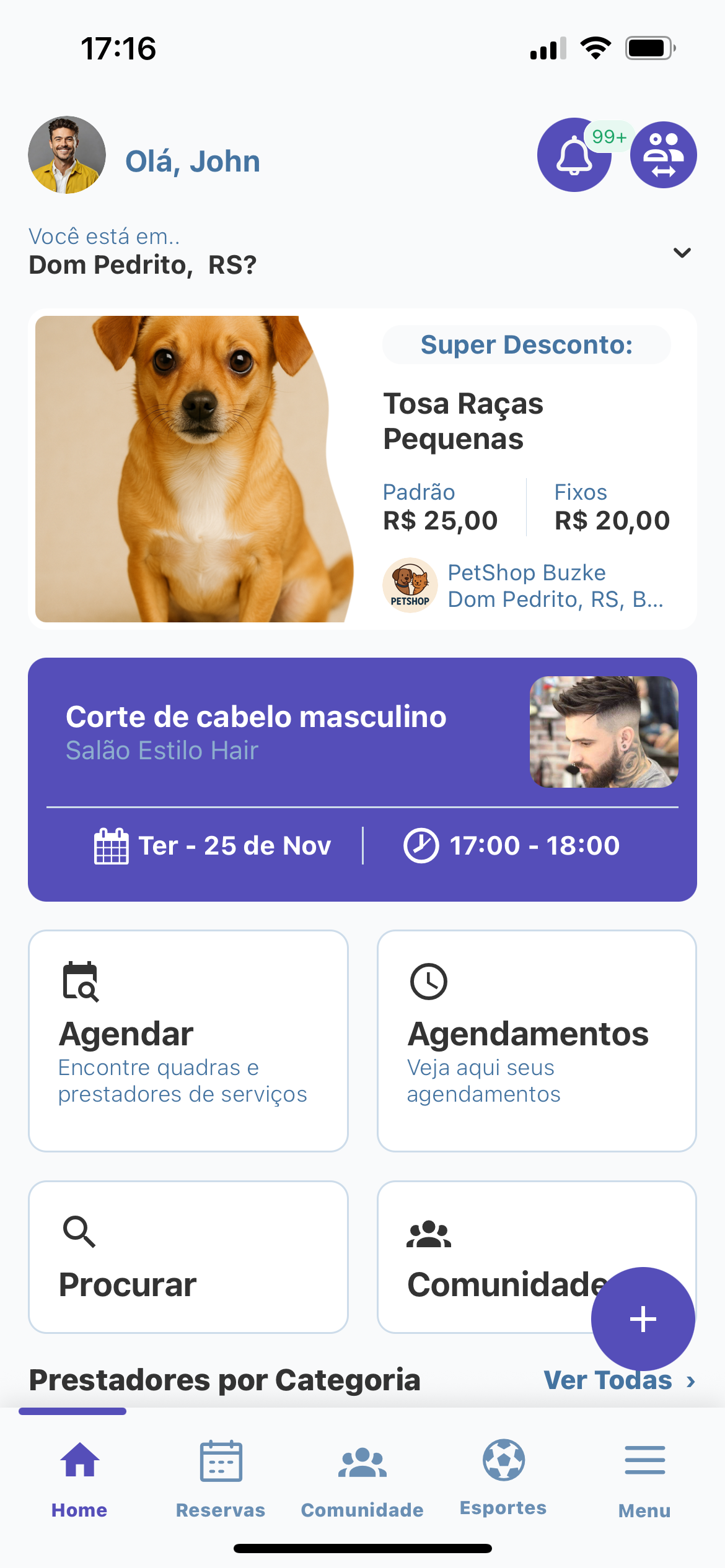Tap the switch profile icon
The width and height of the screenshot is (725, 1568).
(x=664, y=155)
